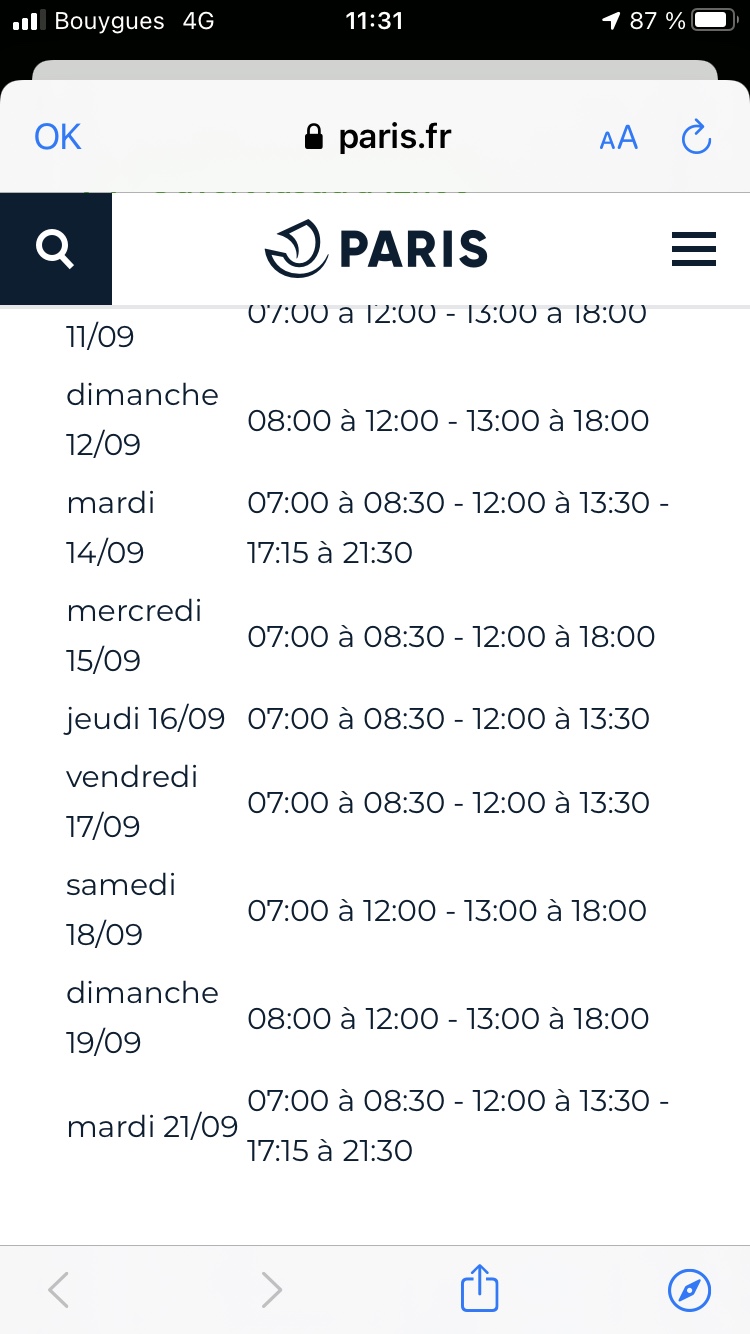Tap OK to close the browser view
The image size is (750, 1334).
pyautogui.click(x=57, y=137)
